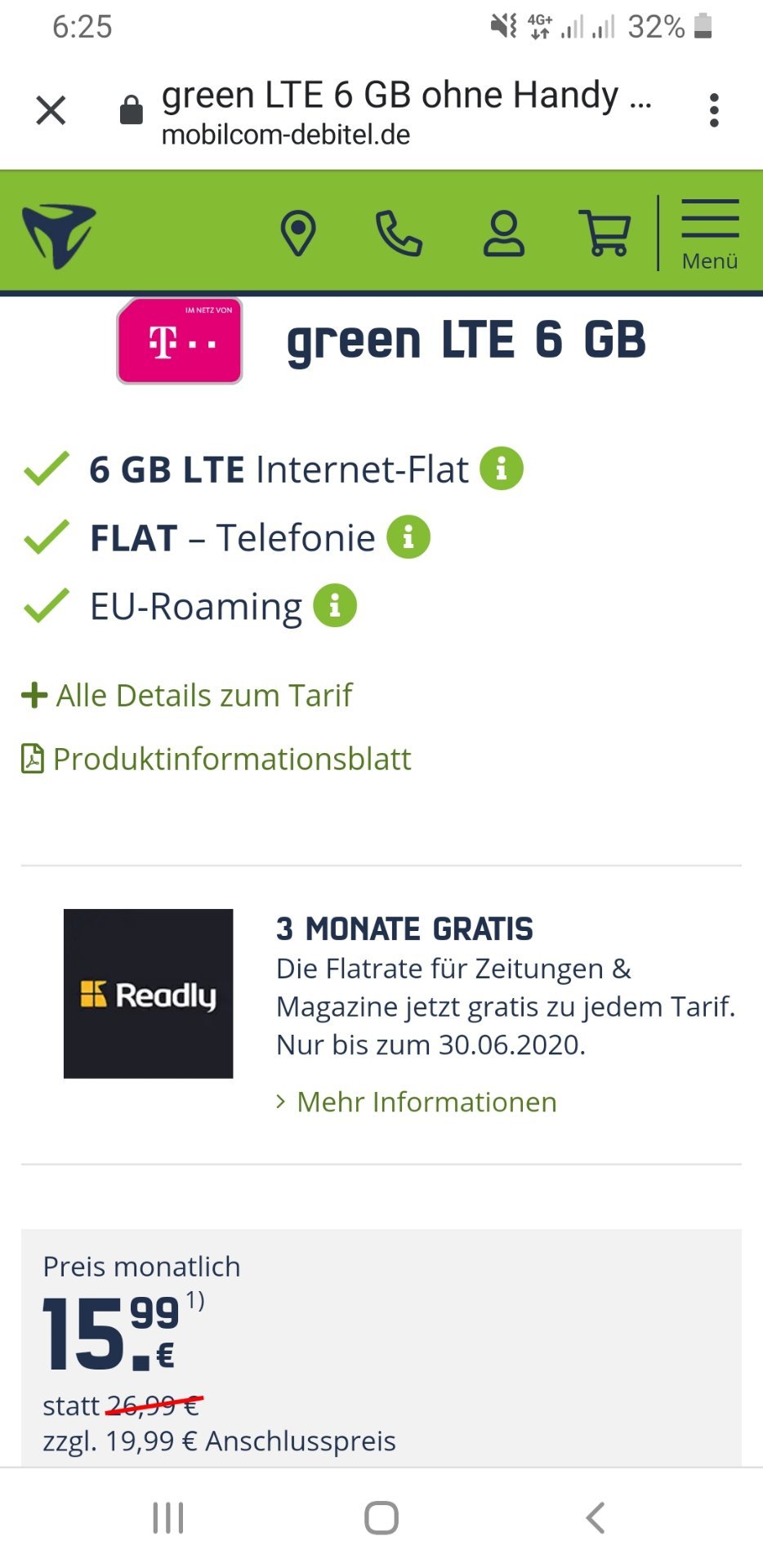Screen dimensions: 763x1568
Task: Go back using system back button
Action: tap(596, 1518)
